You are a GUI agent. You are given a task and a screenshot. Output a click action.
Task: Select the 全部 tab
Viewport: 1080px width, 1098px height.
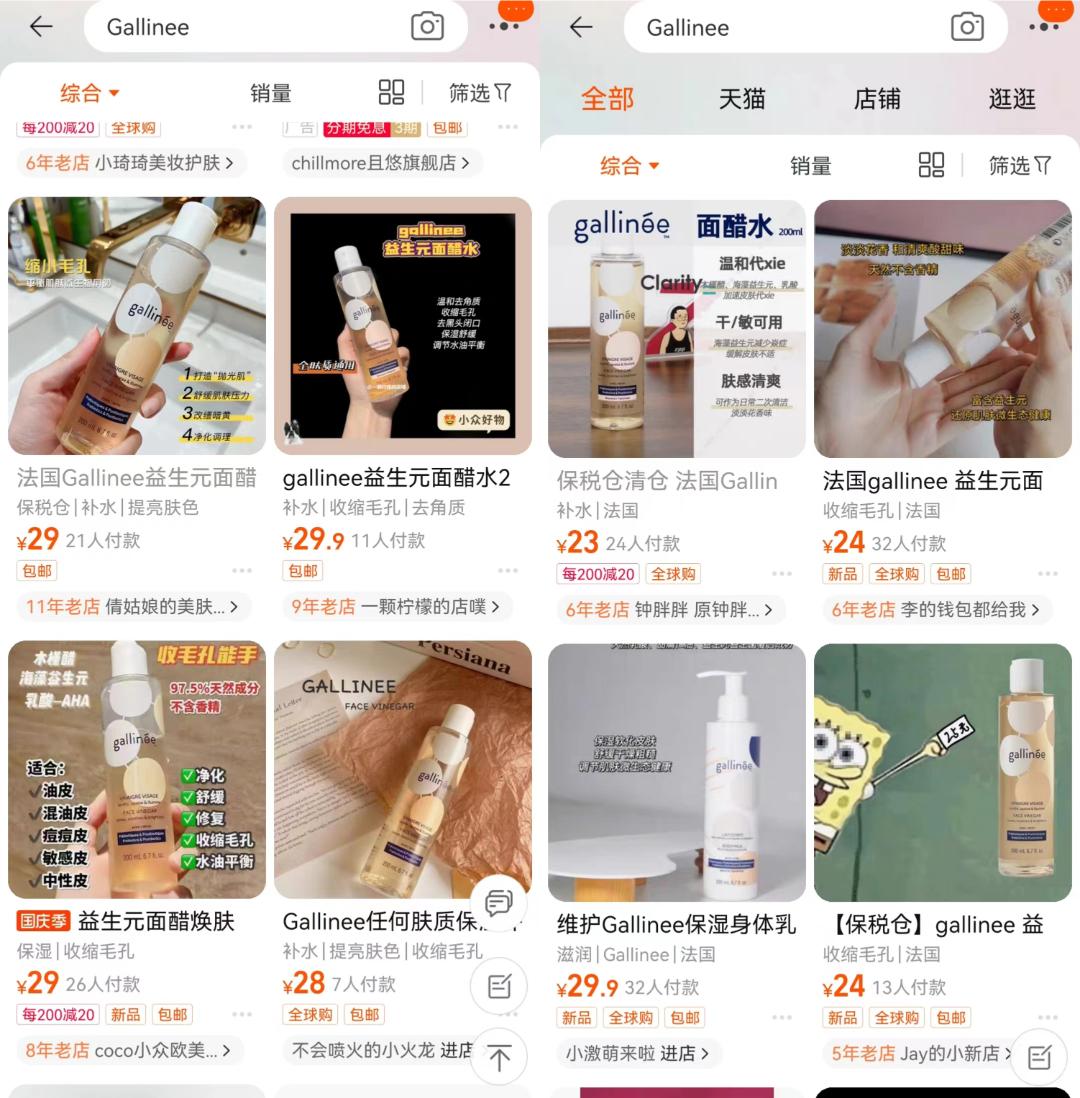click(x=607, y=99)
